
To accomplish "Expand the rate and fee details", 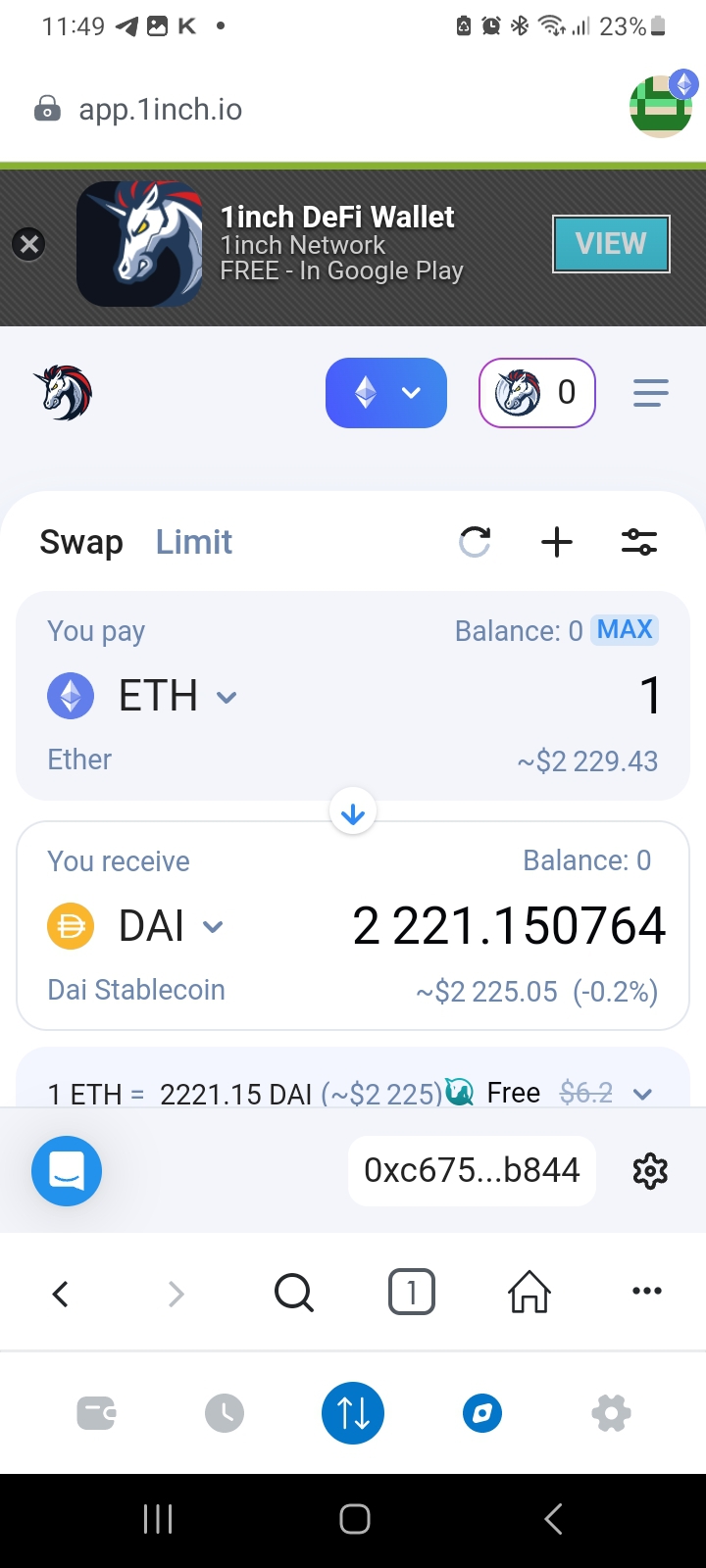I will pos(642,1094).
